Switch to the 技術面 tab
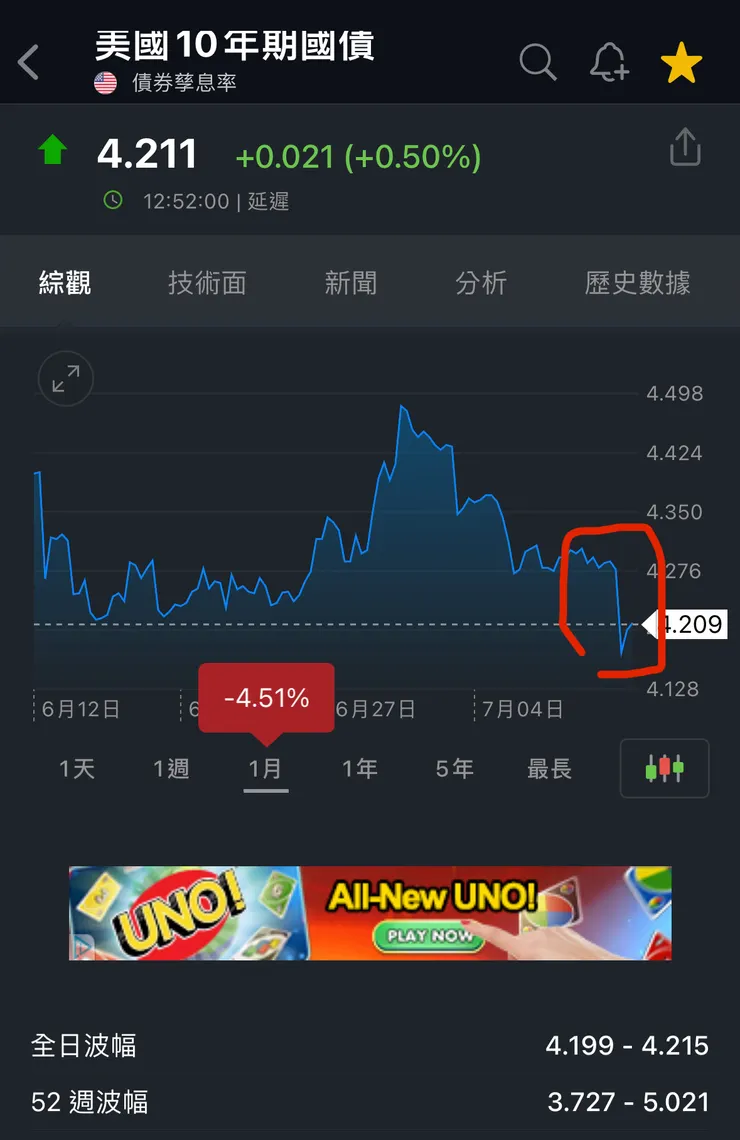The width and height of the screenshot is (740, 1140). [208, 283]
